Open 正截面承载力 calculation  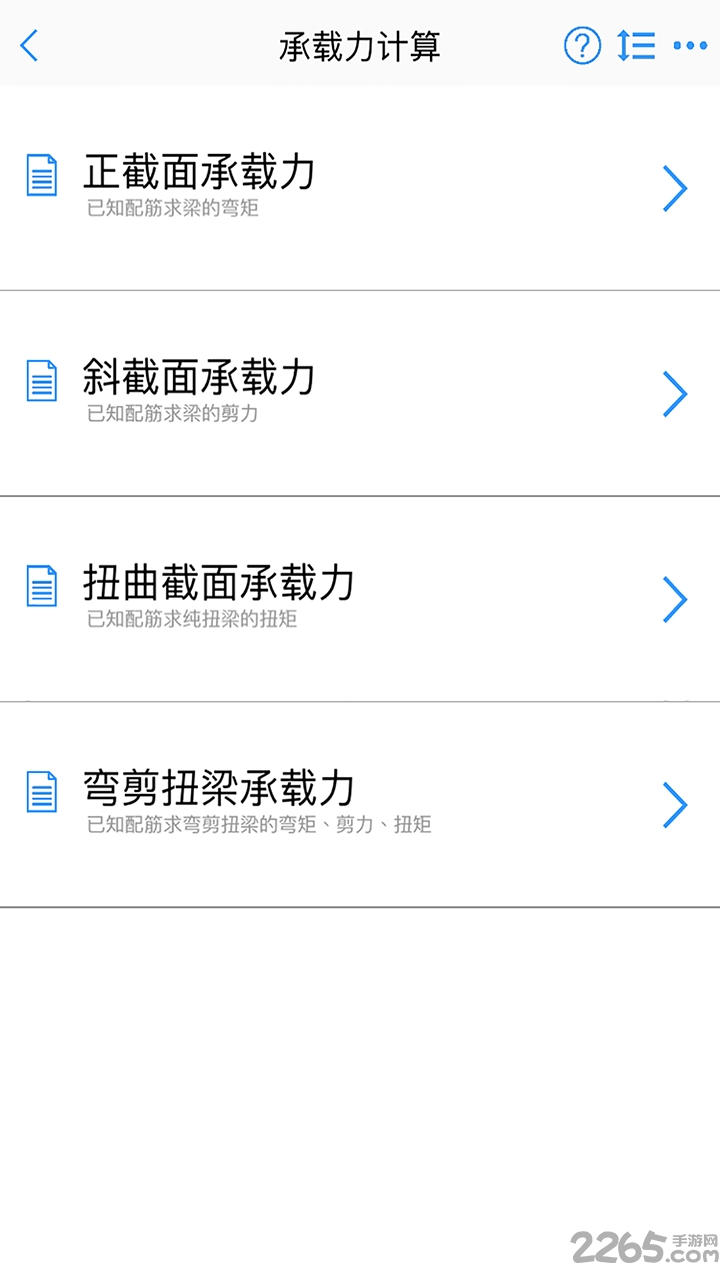click(360, 188)
